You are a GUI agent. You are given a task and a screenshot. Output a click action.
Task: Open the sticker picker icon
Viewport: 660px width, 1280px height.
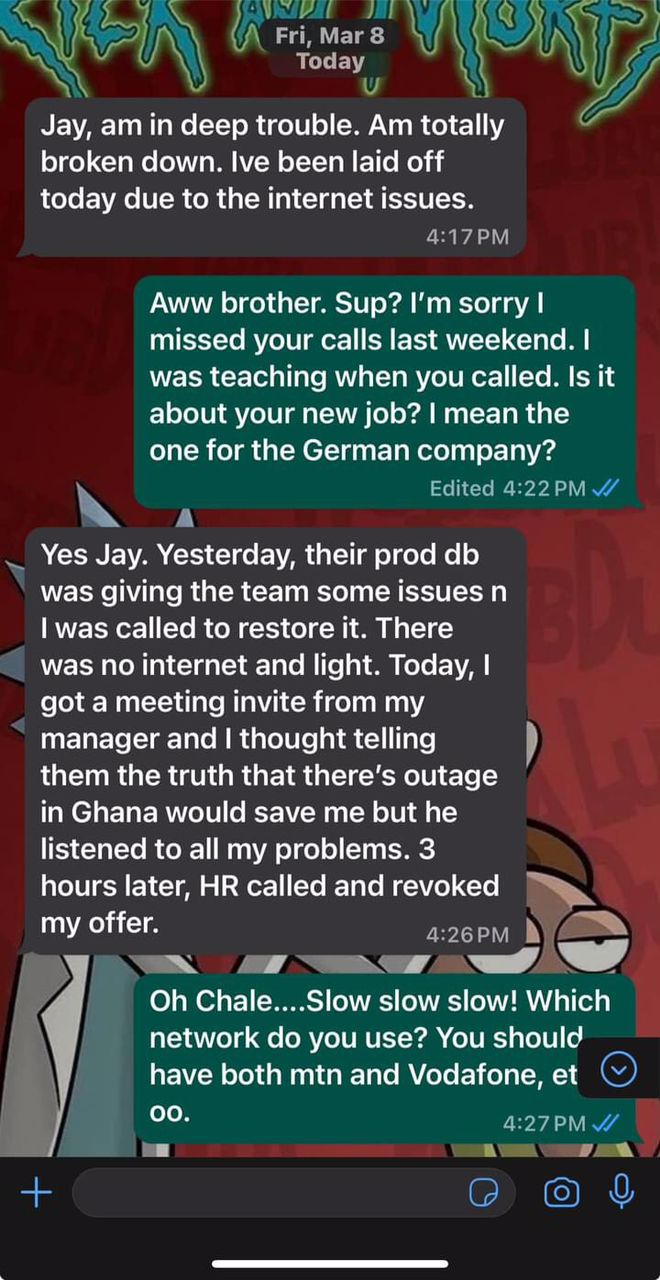pos(485,1192)
